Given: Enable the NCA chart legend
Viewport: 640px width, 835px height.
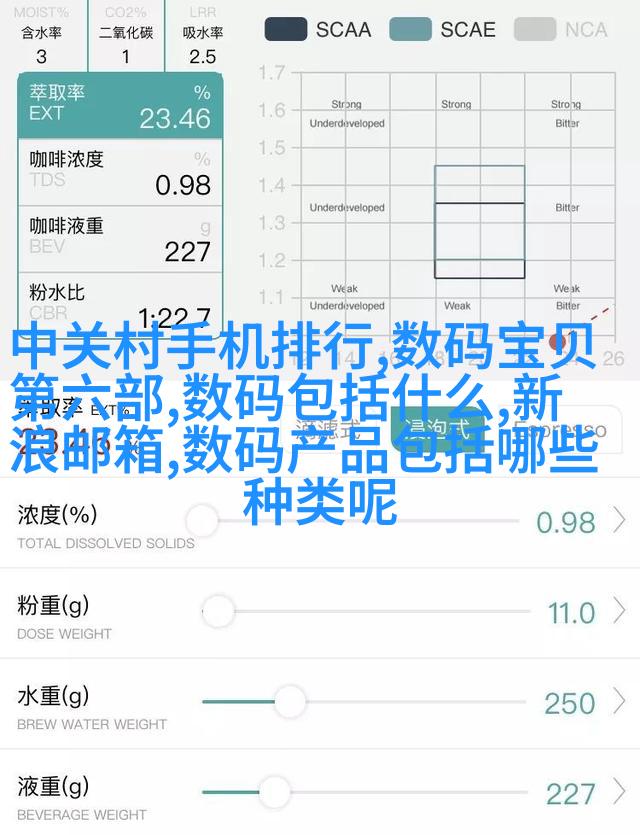Looking at the screenshot, I should pyautogui.click(x=561, y=29).
